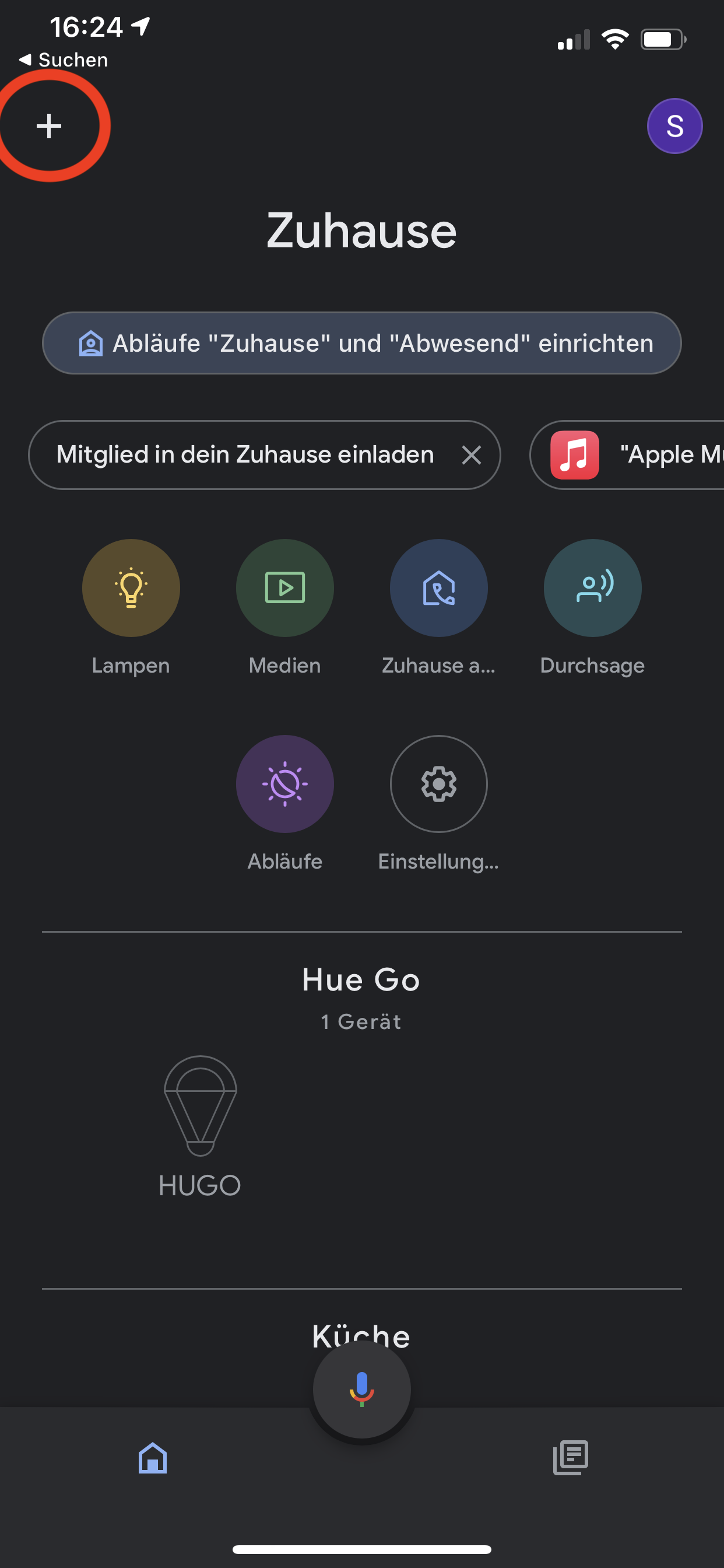Switch to the feed tab
Viewport: 724px width, 1568px height.
570,1458
